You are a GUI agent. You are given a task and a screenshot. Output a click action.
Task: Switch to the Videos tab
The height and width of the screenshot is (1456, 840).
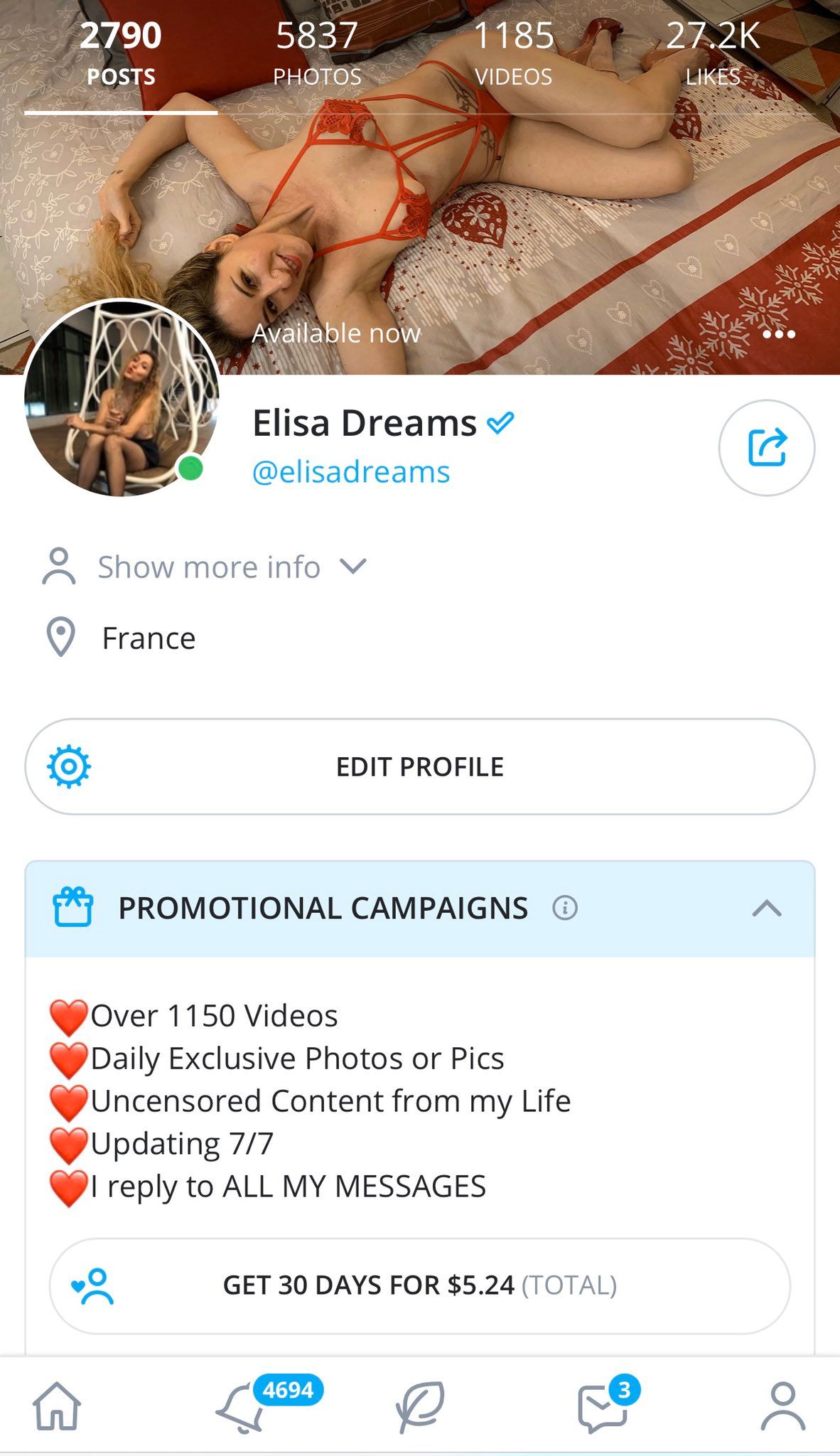click(x=513, y=54)
